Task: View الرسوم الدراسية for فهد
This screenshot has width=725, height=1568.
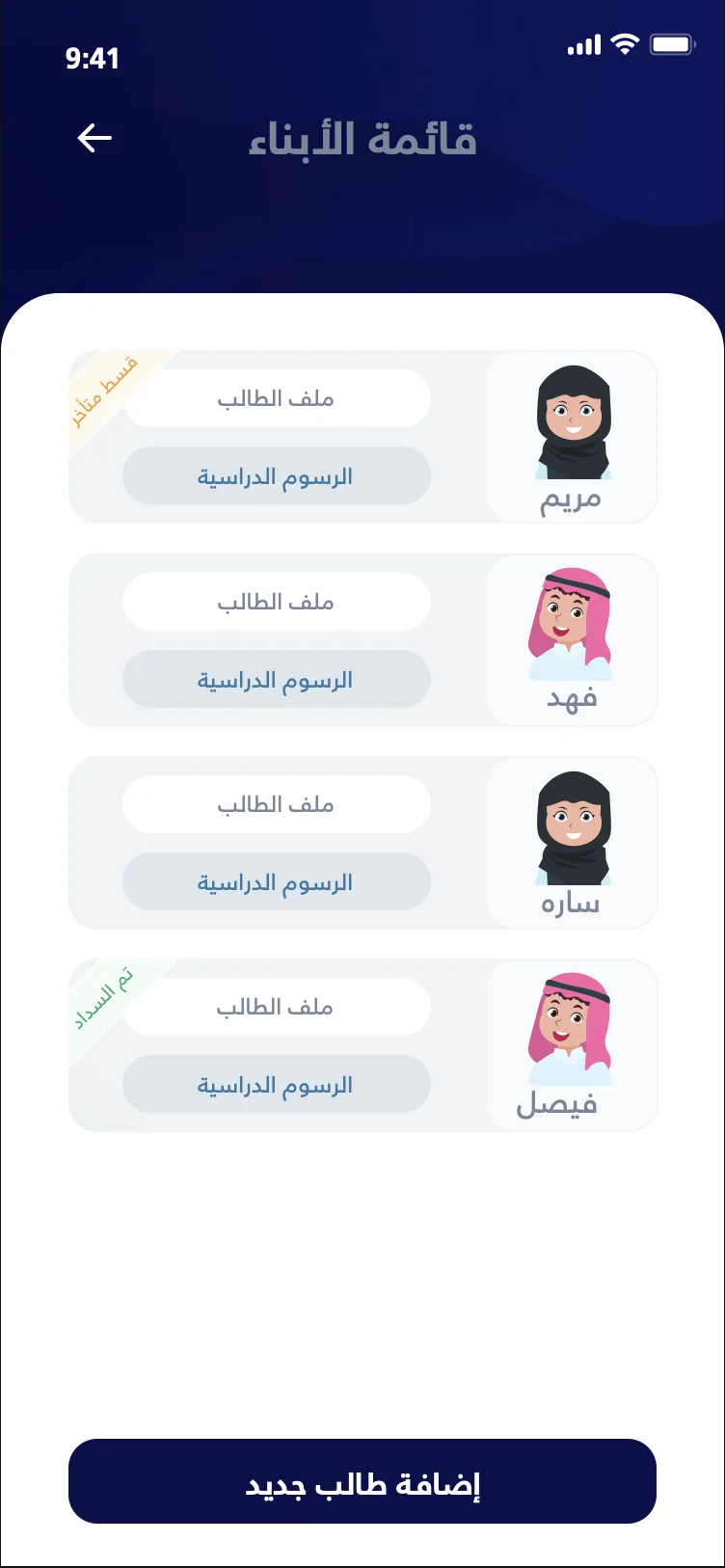Action: (x=276, y=680)
